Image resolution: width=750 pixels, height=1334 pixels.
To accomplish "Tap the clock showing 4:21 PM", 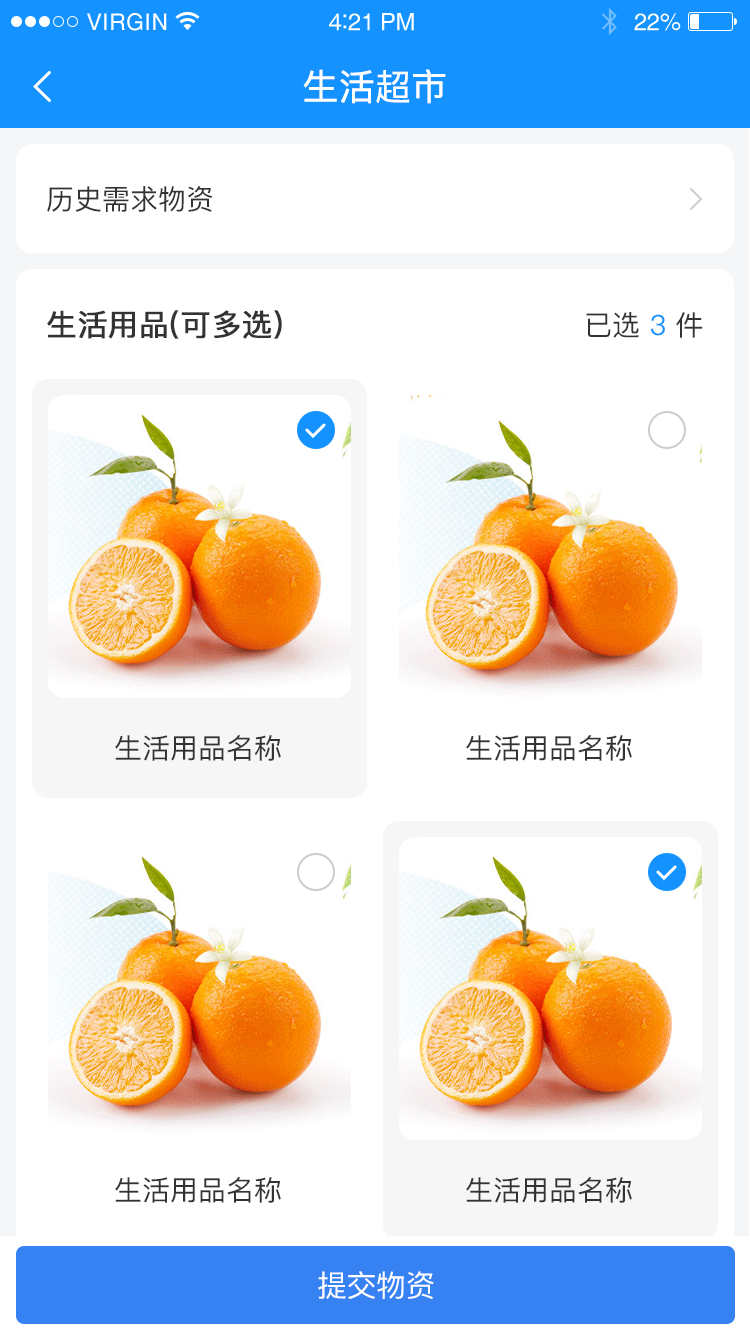I will point(372,21).
